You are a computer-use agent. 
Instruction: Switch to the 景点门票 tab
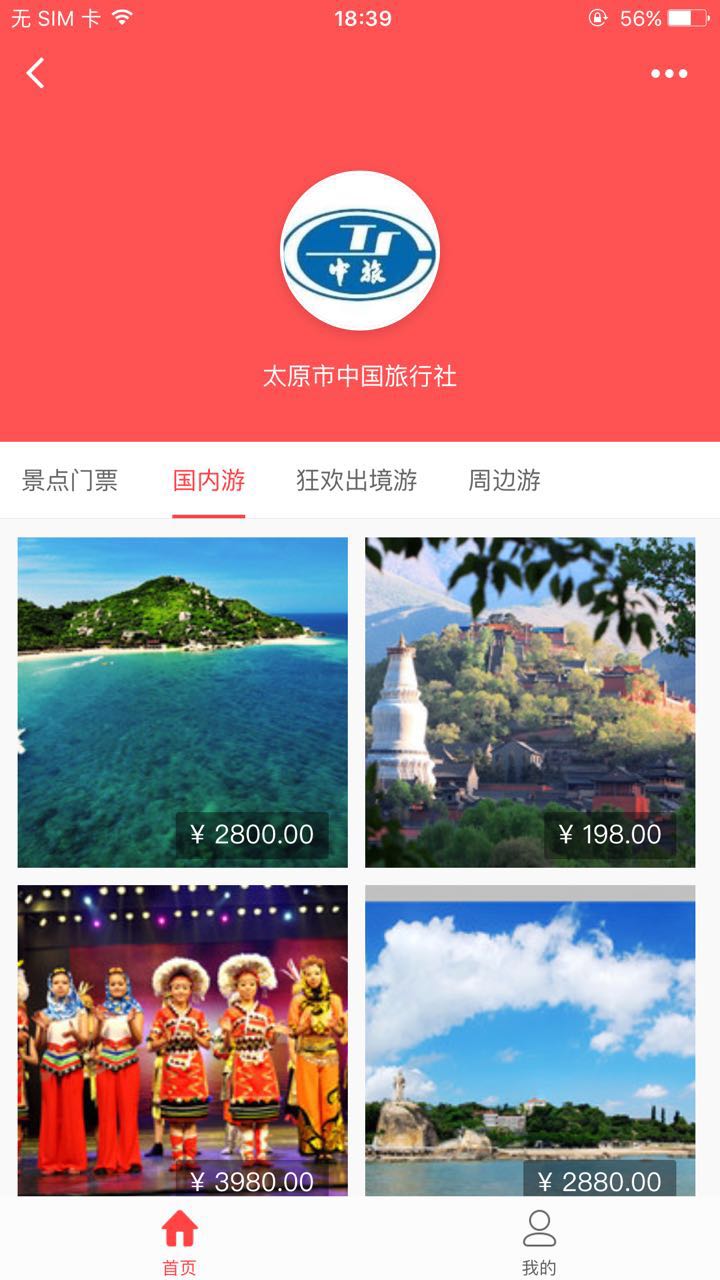[70, 481]
